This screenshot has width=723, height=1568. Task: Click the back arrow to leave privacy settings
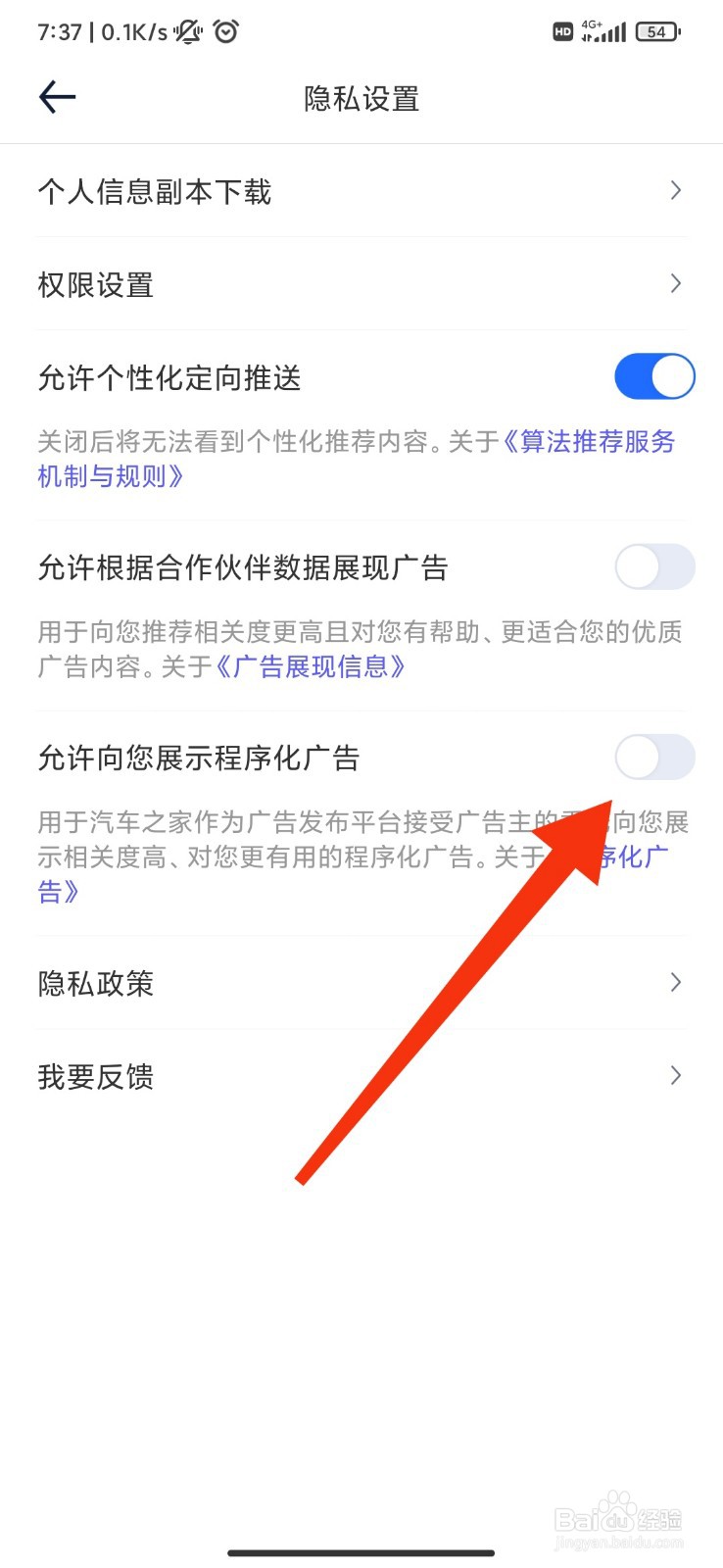coord(56,97)
